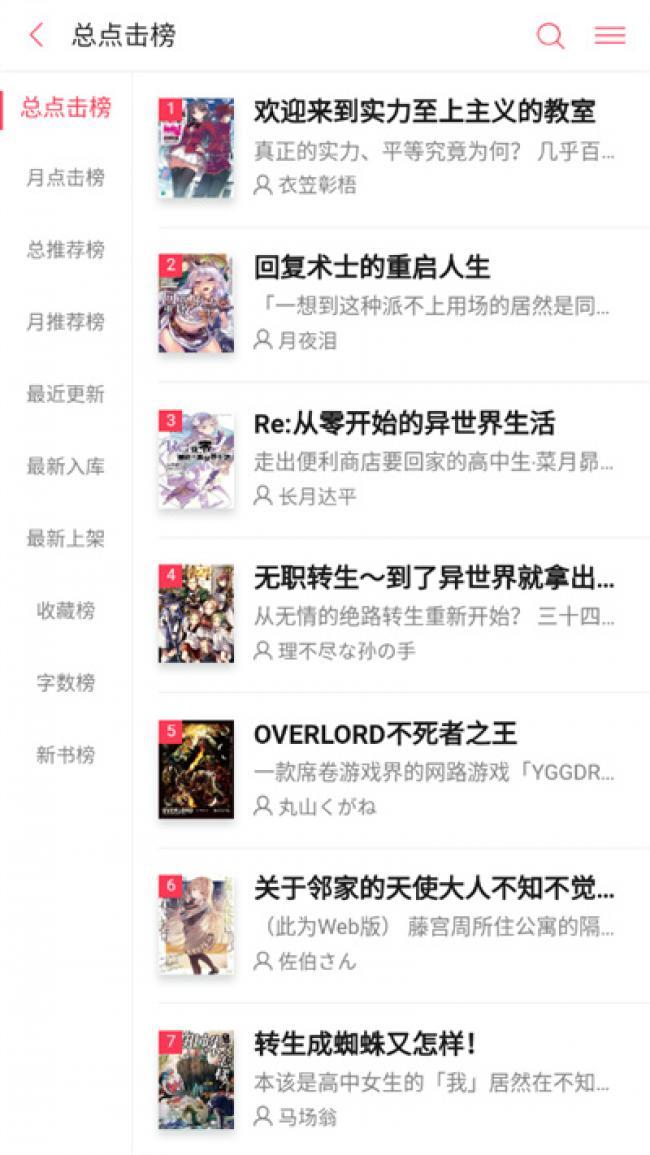Screen dimensions: 650x1155
Task: View the 最新上架 list
Action: pyautogui.click(x=66, y=539)
